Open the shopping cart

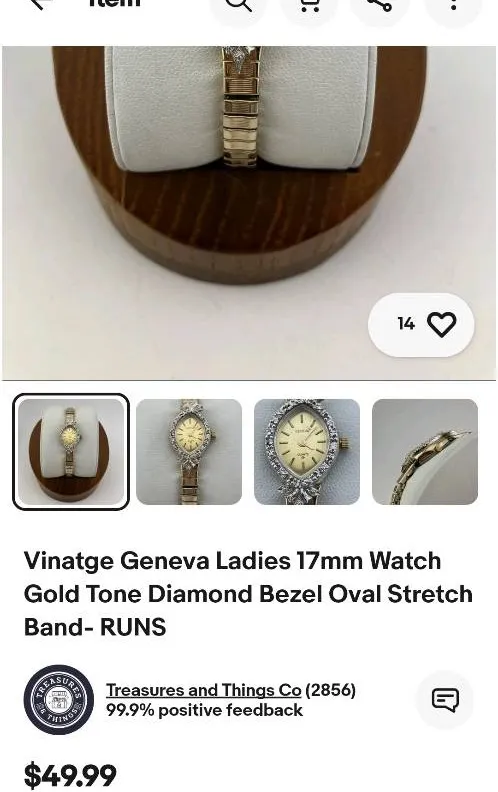click(x=309, y=5)
